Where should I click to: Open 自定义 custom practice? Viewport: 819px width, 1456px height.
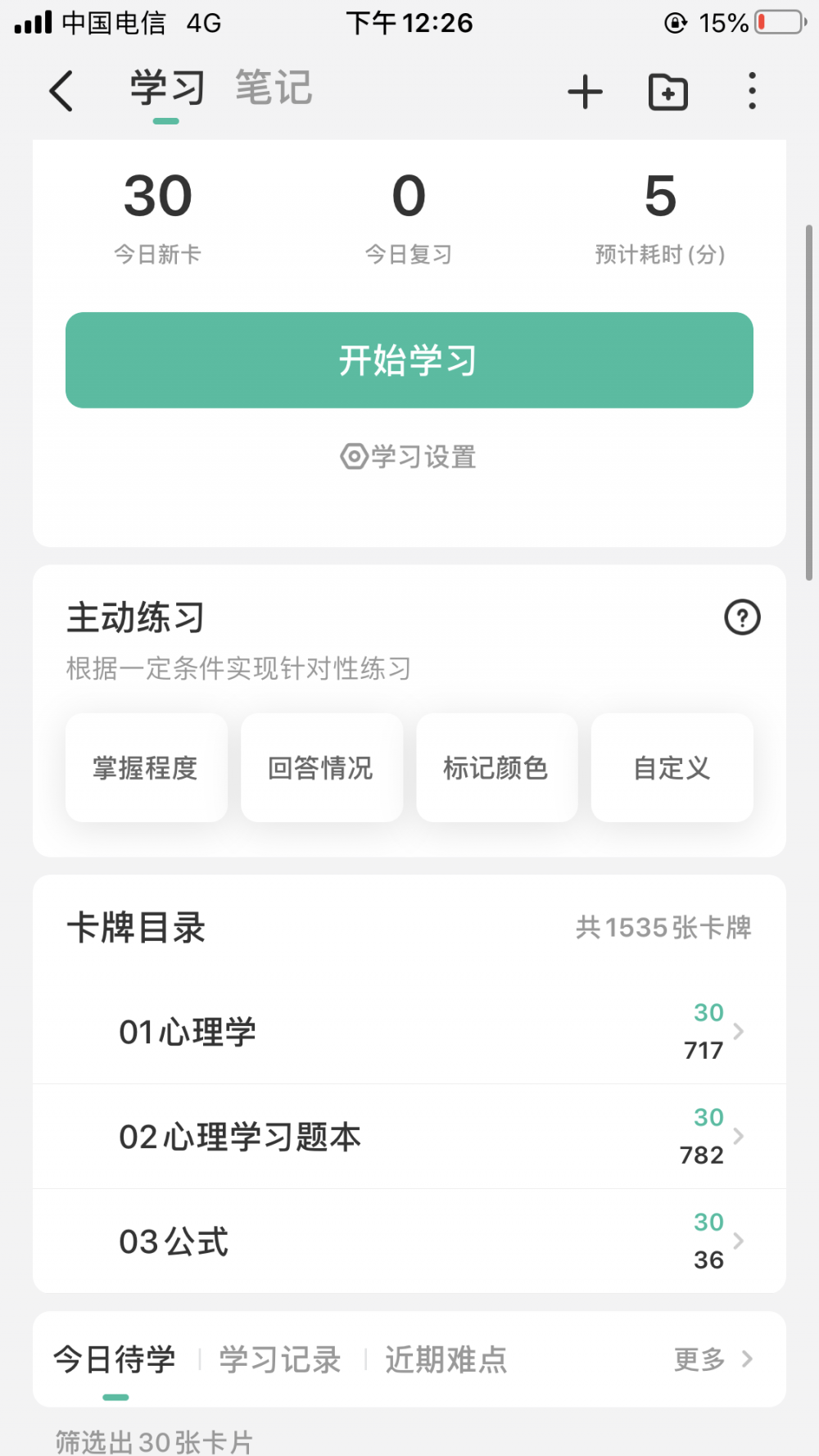click(x=672, y=768)
